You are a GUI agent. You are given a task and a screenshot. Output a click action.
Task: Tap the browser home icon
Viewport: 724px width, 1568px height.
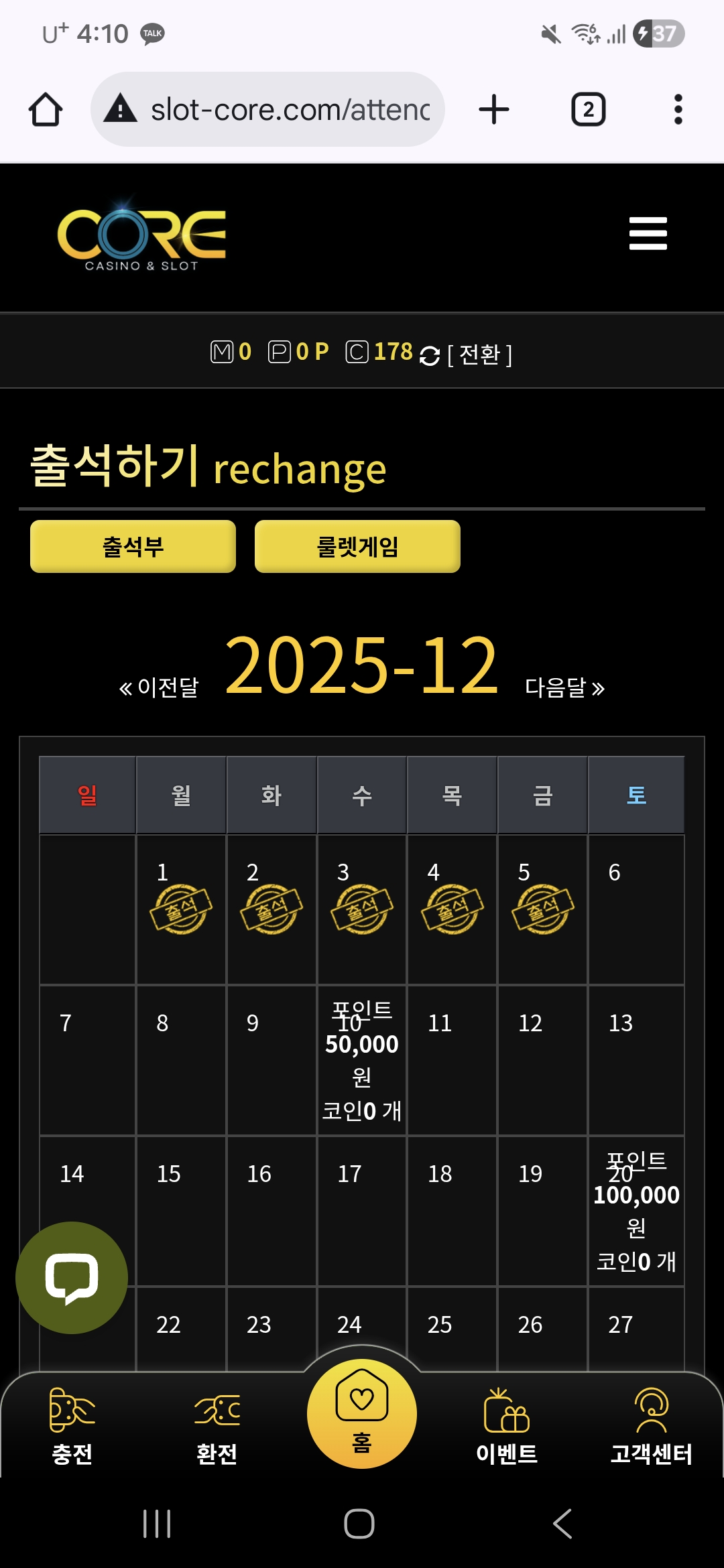pyautogui.click(x=46, y=109)
